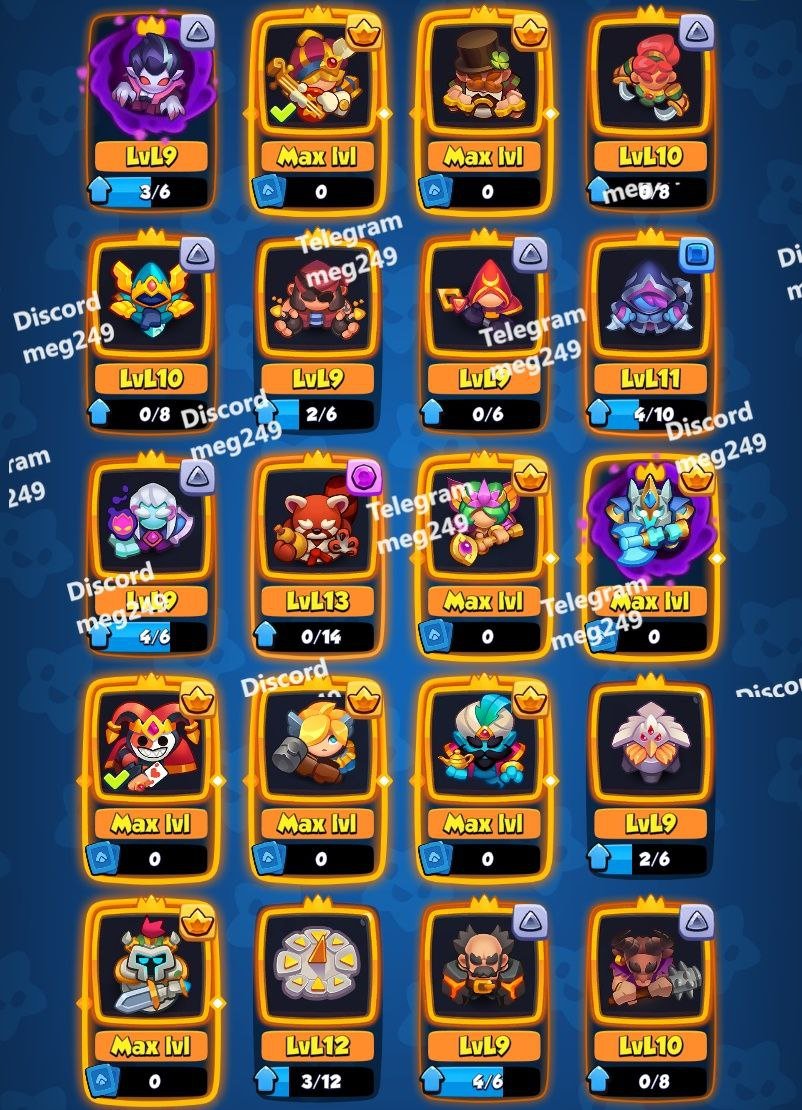The image size is (802, 1110).
Task: Open the Max lvl crossbow hero card
Action: [x=318, y=85]
